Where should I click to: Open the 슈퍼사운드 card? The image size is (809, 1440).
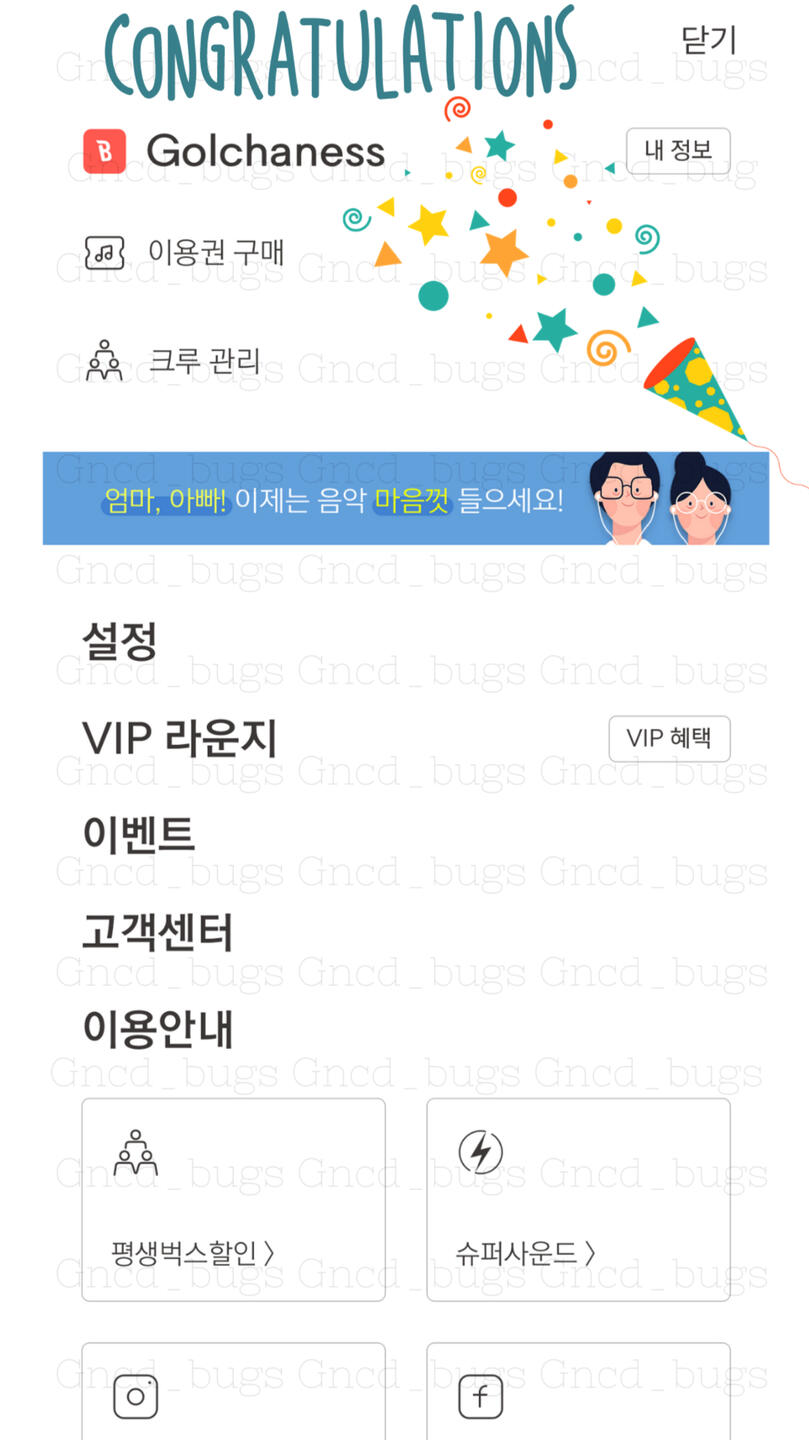pos(578,1200)
